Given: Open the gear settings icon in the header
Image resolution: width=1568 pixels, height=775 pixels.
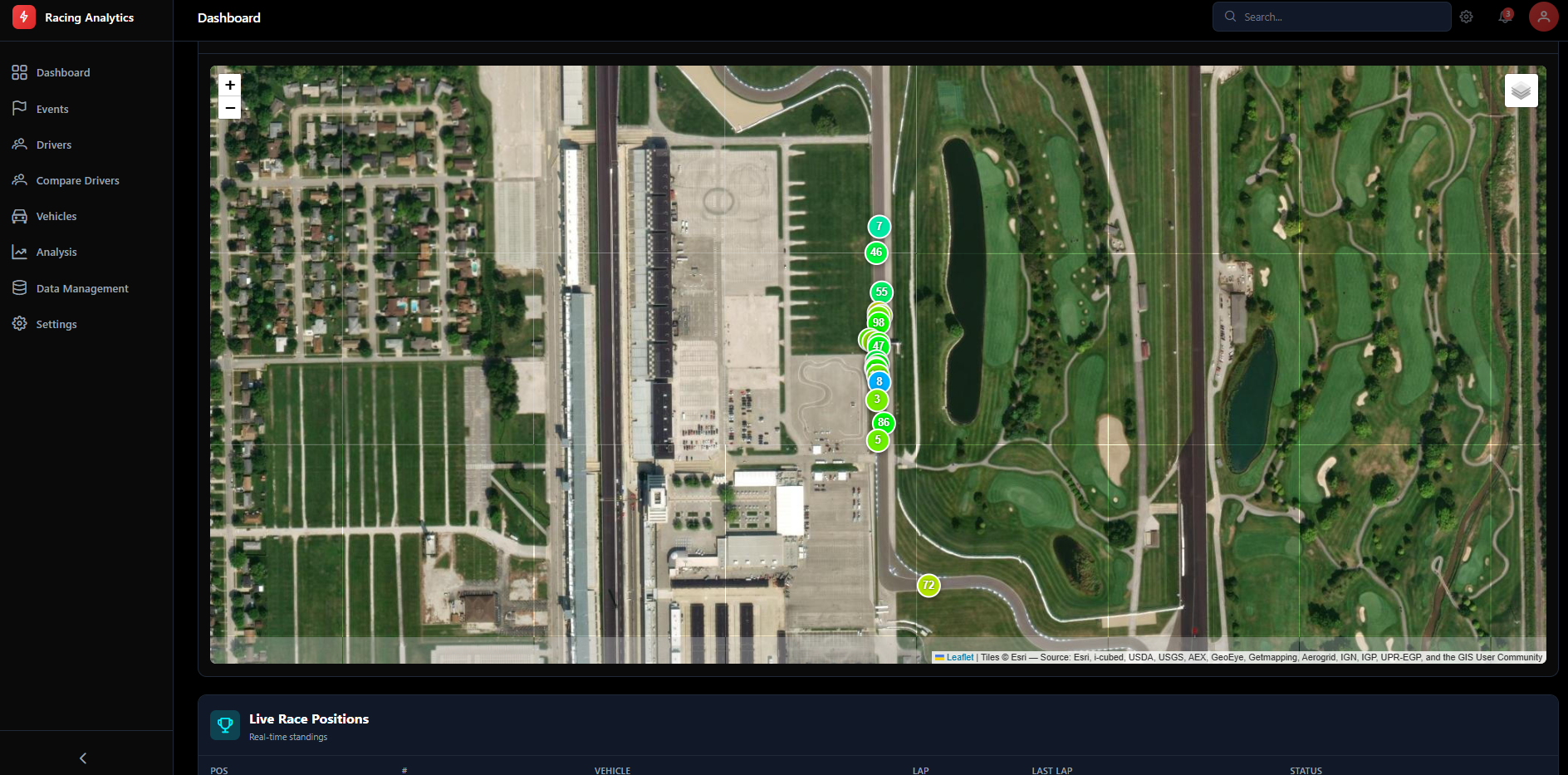Looking at the screenshot, I should pyautogui.click(x=1467, y=17).
